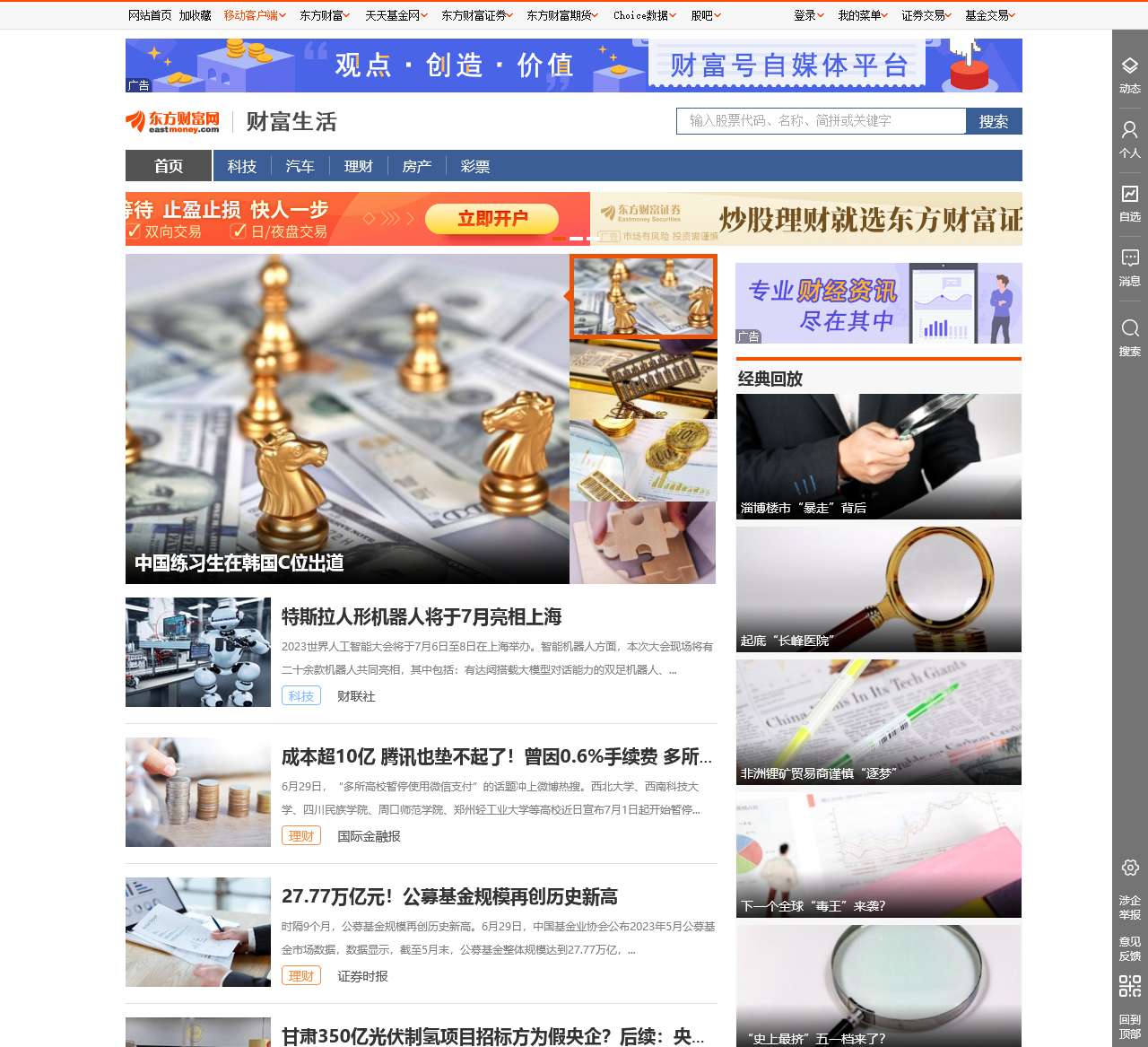Expand the 我的菜单 dropdown
The image size is (1148, 1047).
(x=862, y=15)
